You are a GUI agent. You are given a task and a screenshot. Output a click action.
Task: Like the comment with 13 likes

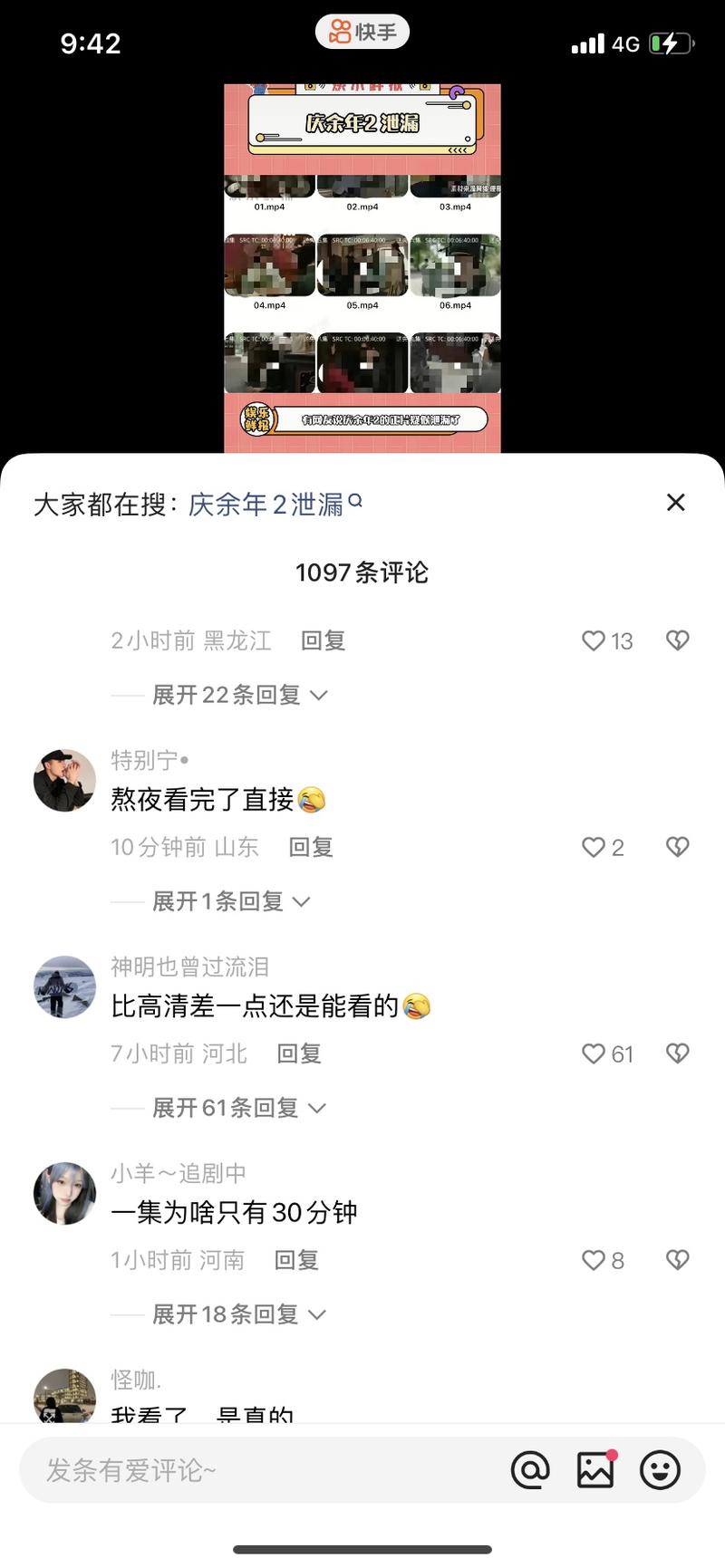[x=594, y=641]
